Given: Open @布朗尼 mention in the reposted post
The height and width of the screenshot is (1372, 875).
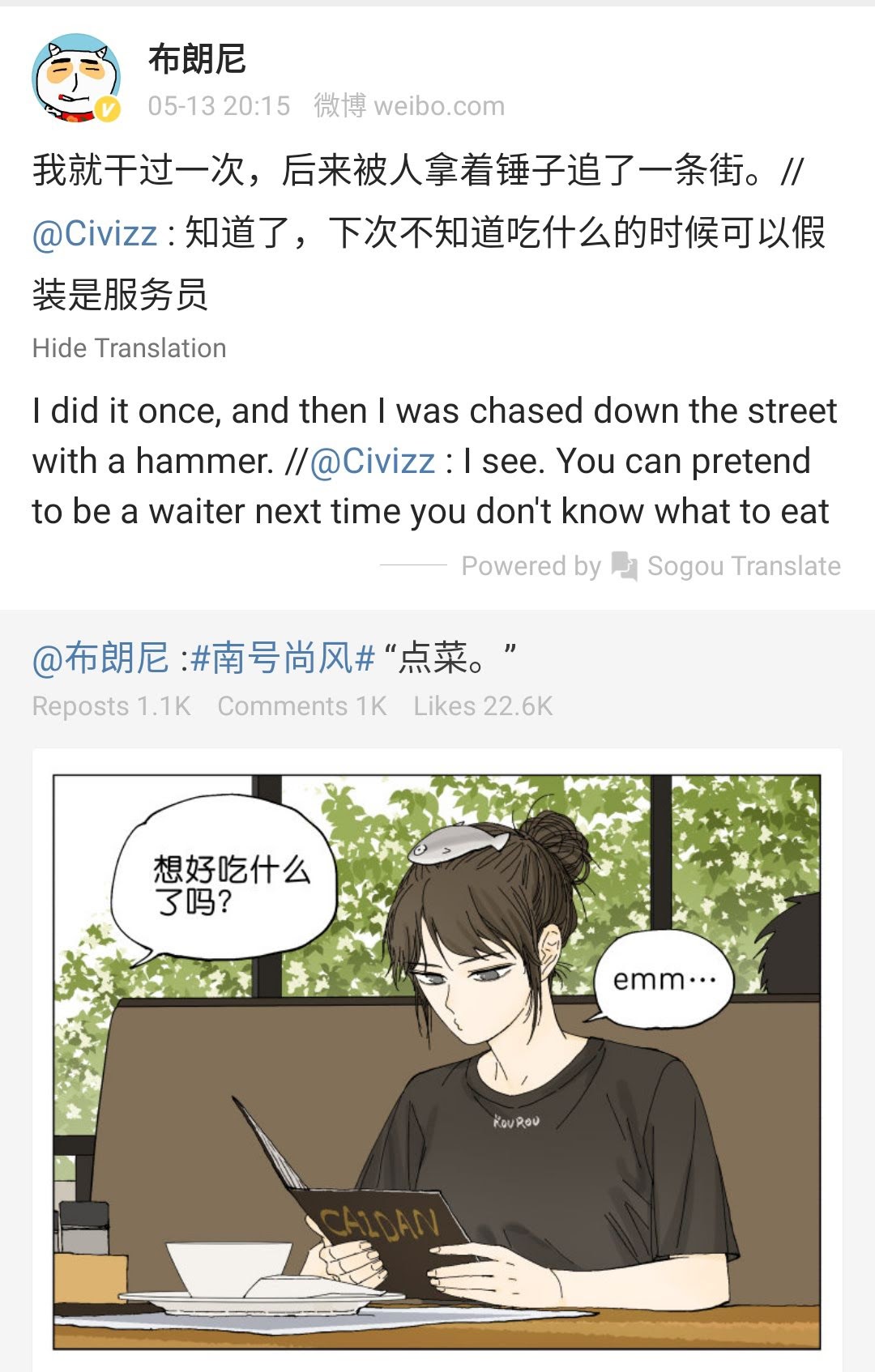Looking at the screenshot, I should pyautogui.click(x=100, y=658).
